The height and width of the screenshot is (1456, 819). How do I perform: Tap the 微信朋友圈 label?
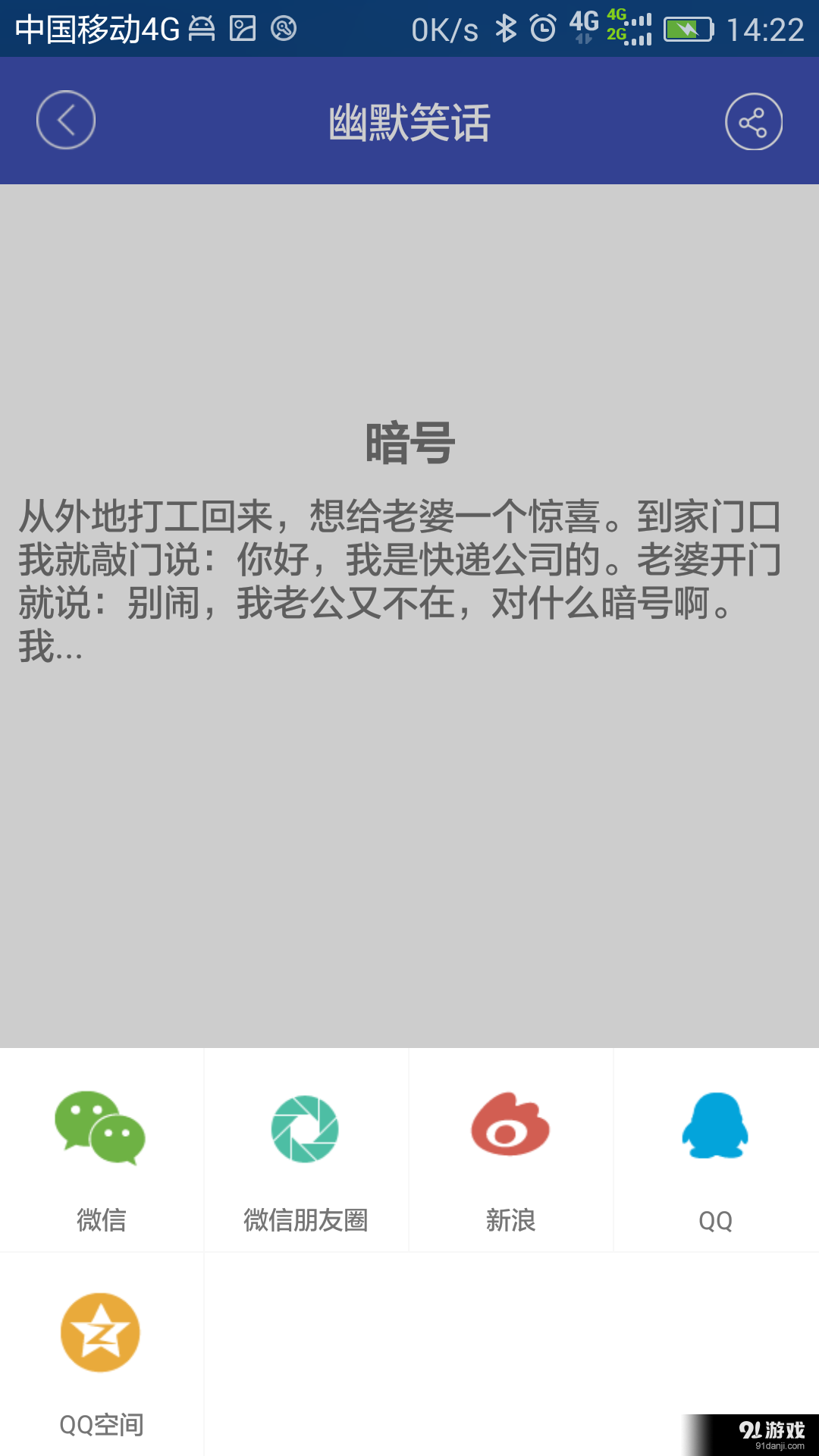306,1221
